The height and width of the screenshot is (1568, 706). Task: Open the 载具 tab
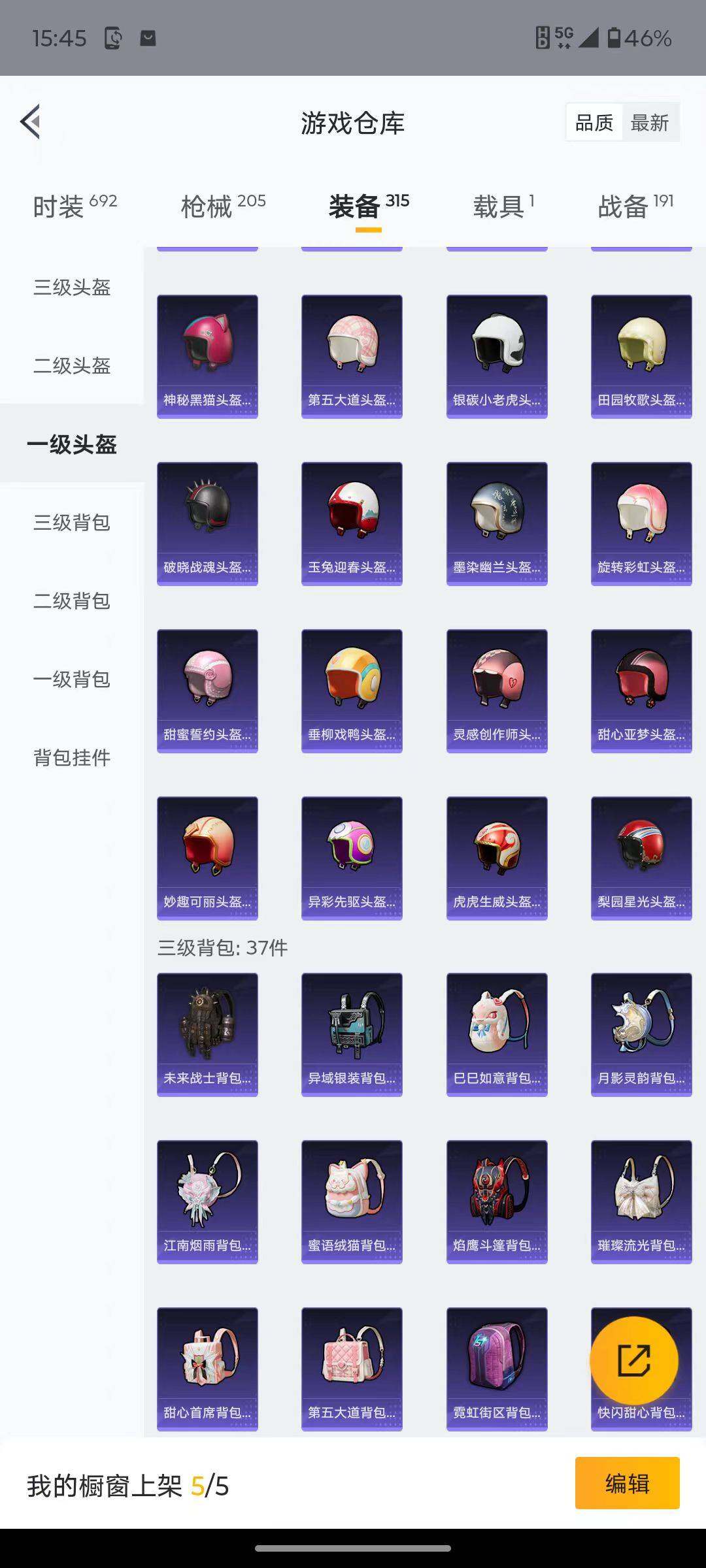(497, 206)
